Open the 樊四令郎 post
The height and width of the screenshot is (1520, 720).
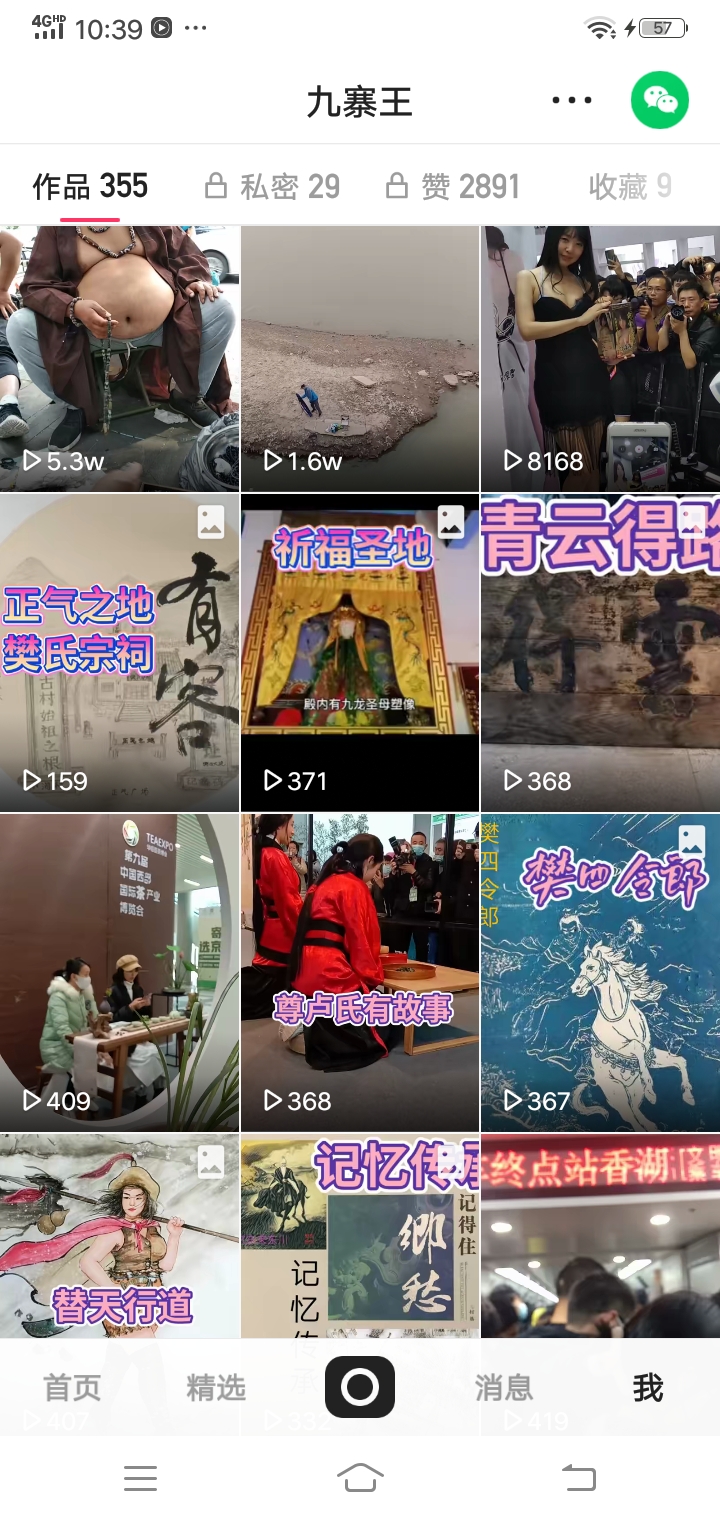600,972
